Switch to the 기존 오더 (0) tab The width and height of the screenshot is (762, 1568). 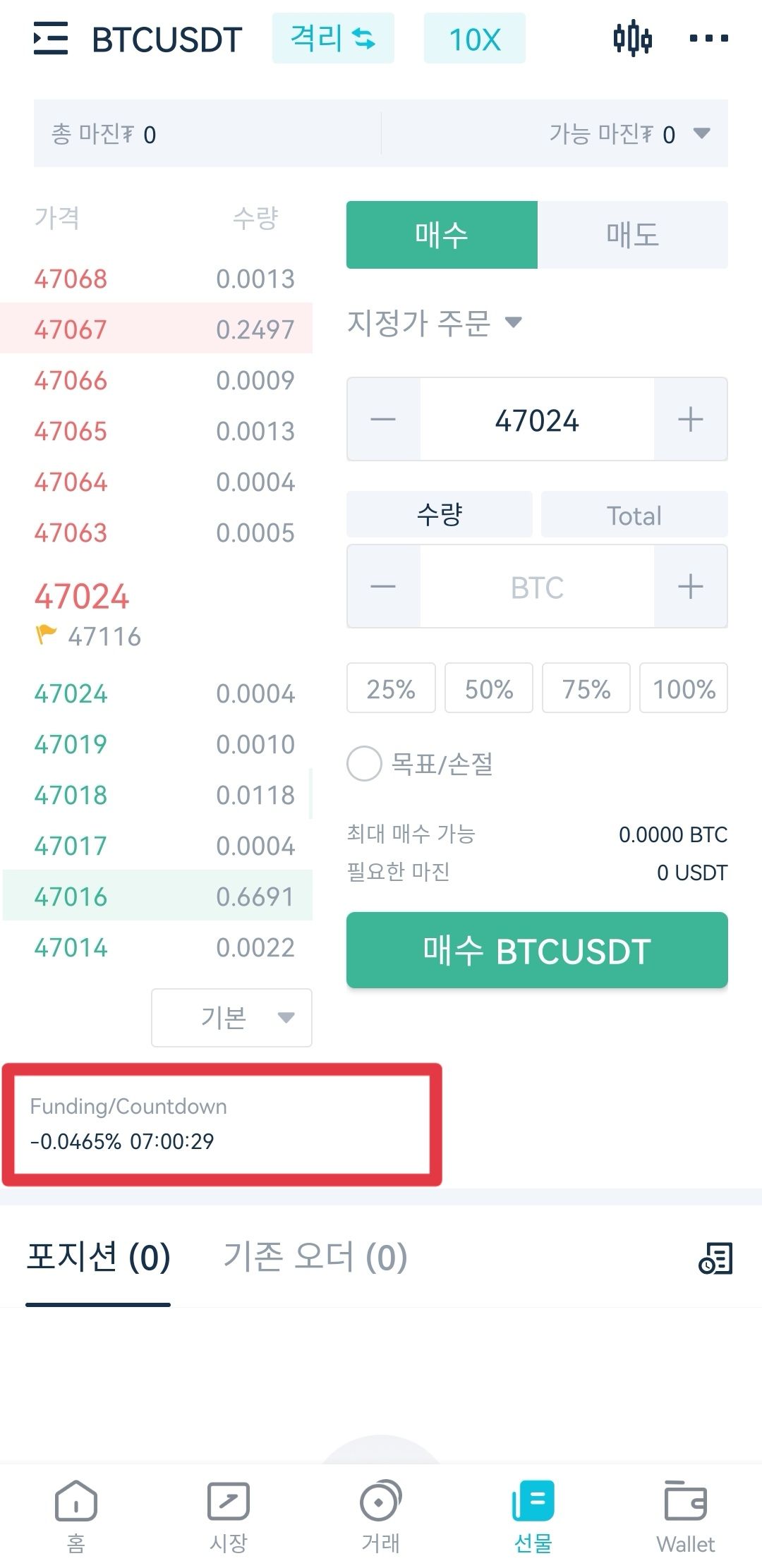315,1256
